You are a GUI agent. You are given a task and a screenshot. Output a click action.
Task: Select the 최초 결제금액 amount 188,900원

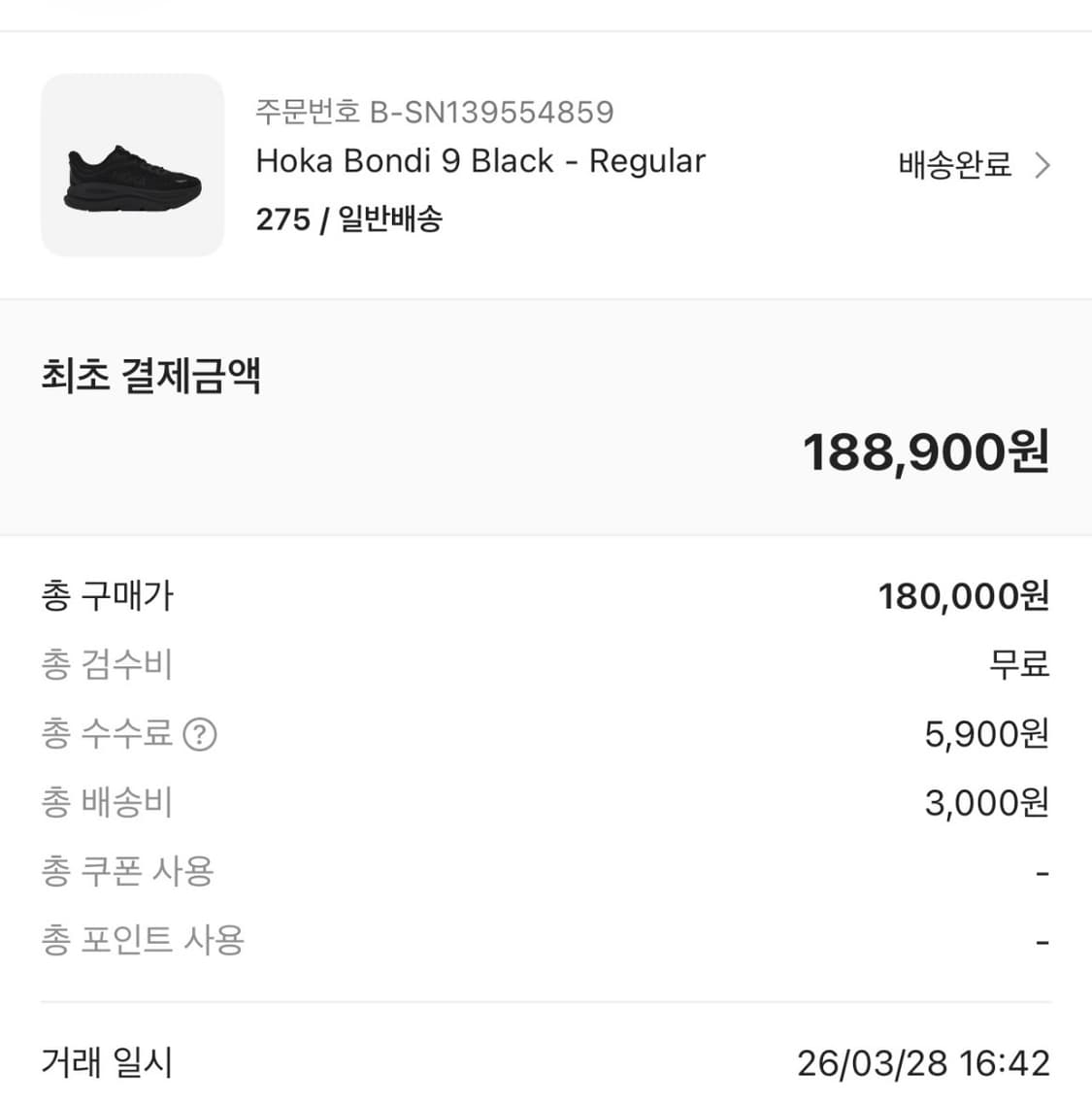(x=924, y=451)
